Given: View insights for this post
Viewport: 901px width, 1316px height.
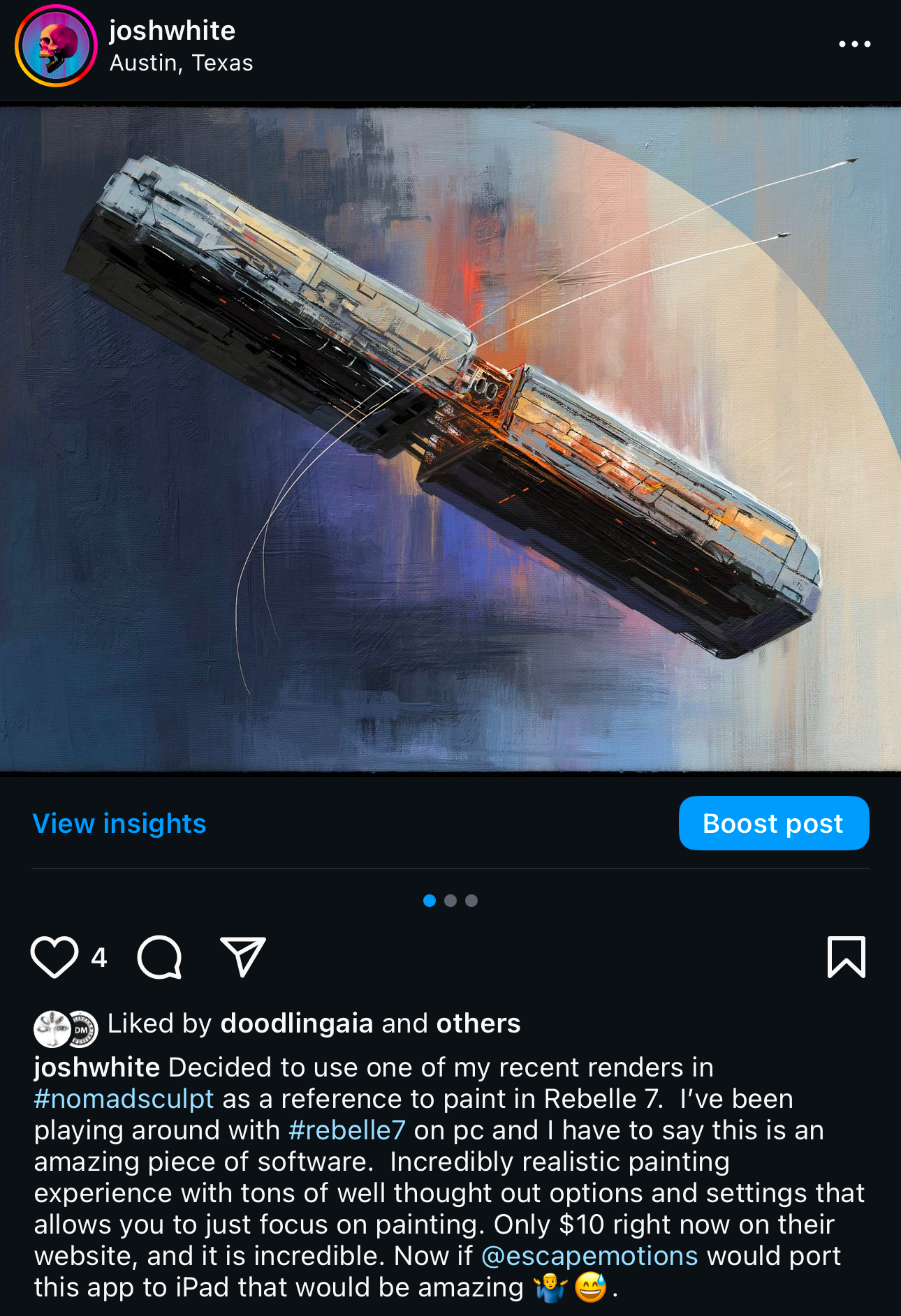Looking at the screenshot, I should (x=119, y=824).
